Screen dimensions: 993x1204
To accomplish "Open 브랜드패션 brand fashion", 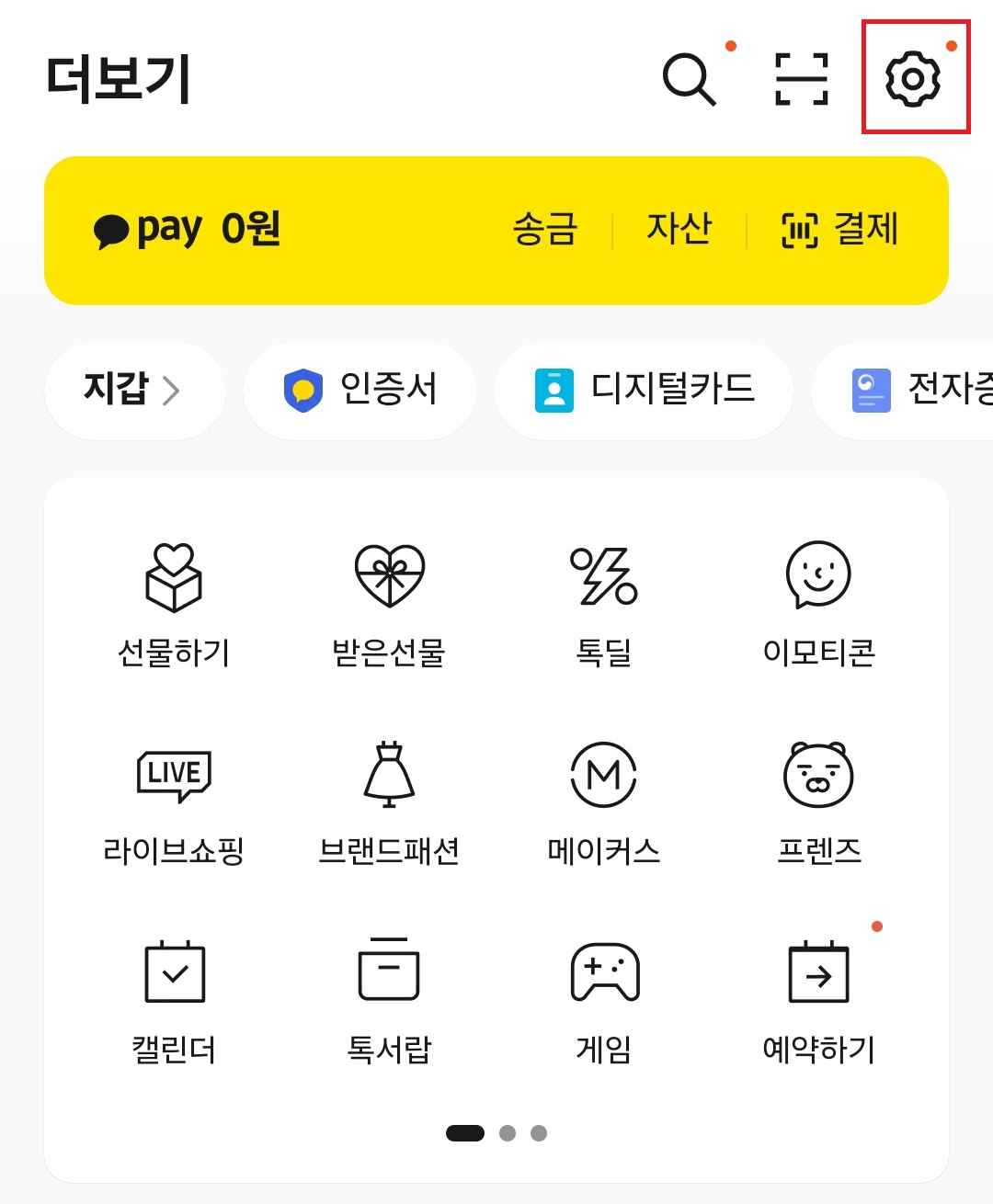I will tap(388, 800).
